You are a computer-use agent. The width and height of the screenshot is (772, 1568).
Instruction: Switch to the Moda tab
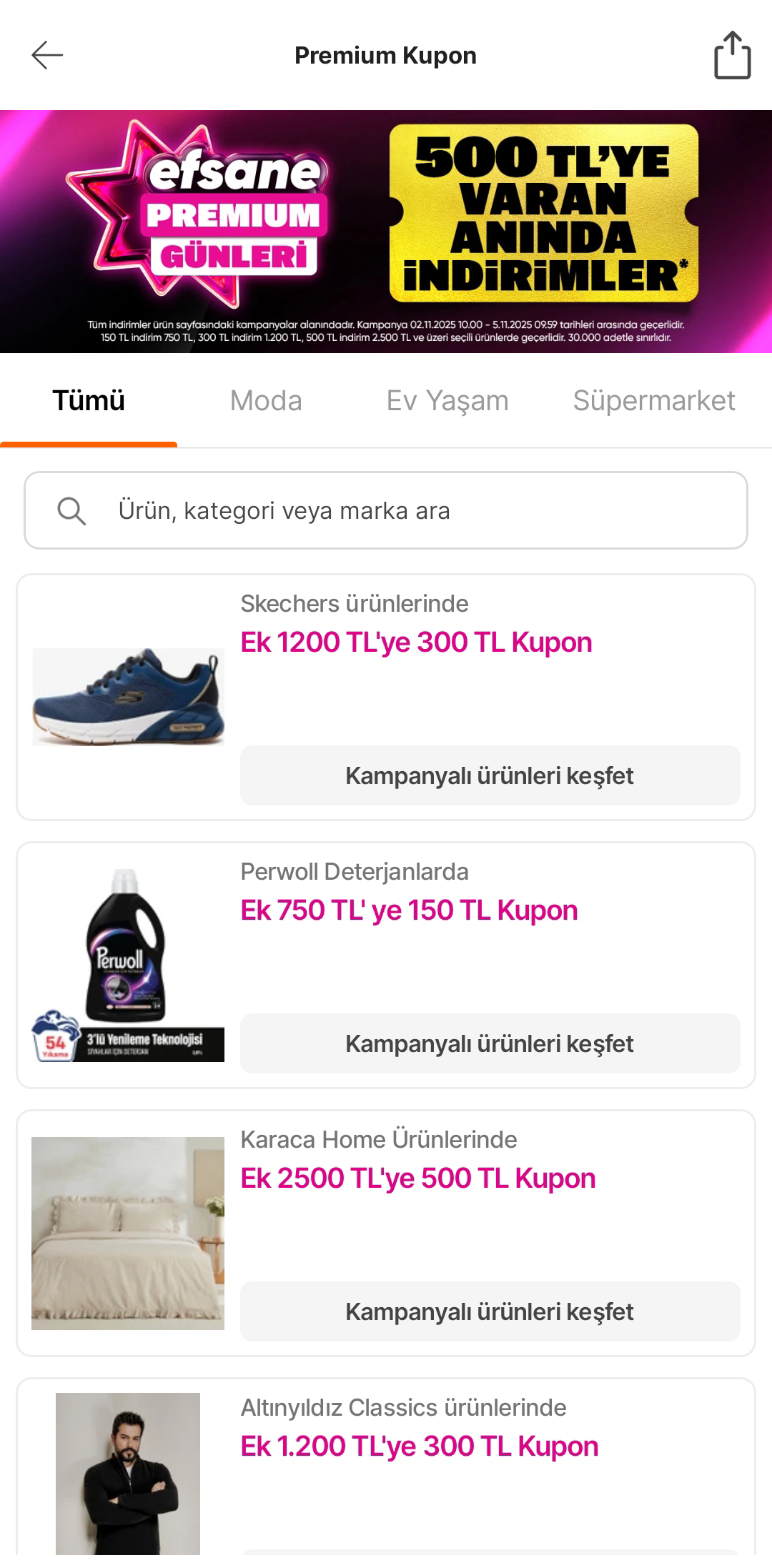click(266, 401)
